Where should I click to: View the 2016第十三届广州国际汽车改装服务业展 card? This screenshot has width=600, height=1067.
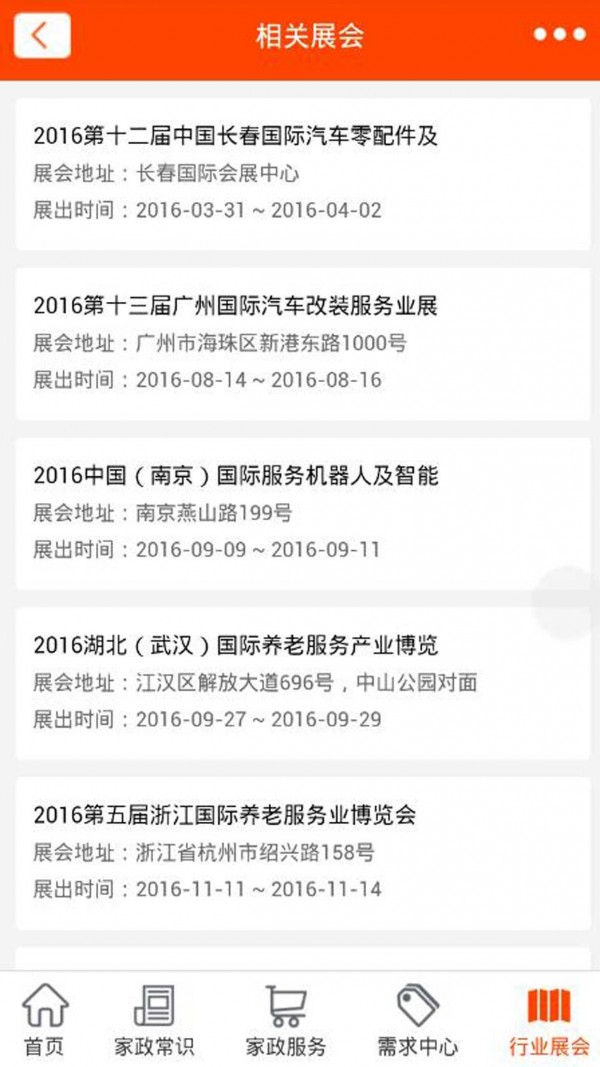(301, 343)
